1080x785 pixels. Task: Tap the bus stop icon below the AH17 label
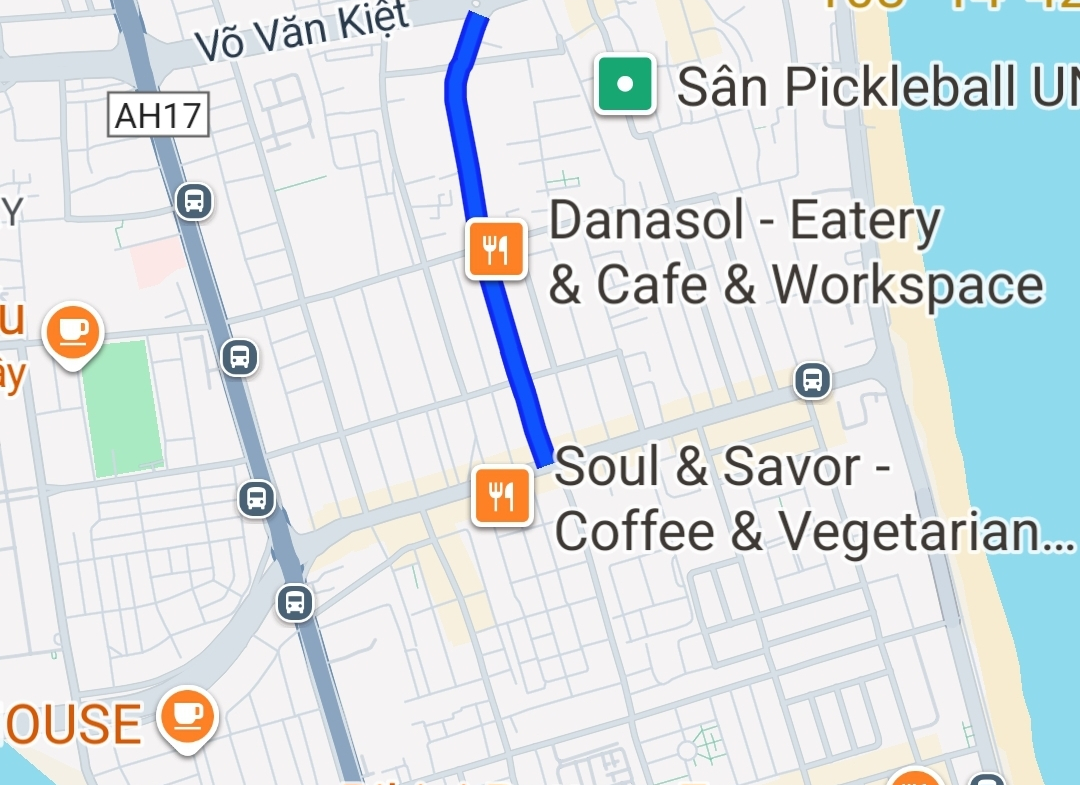click(x=194, y=201)
